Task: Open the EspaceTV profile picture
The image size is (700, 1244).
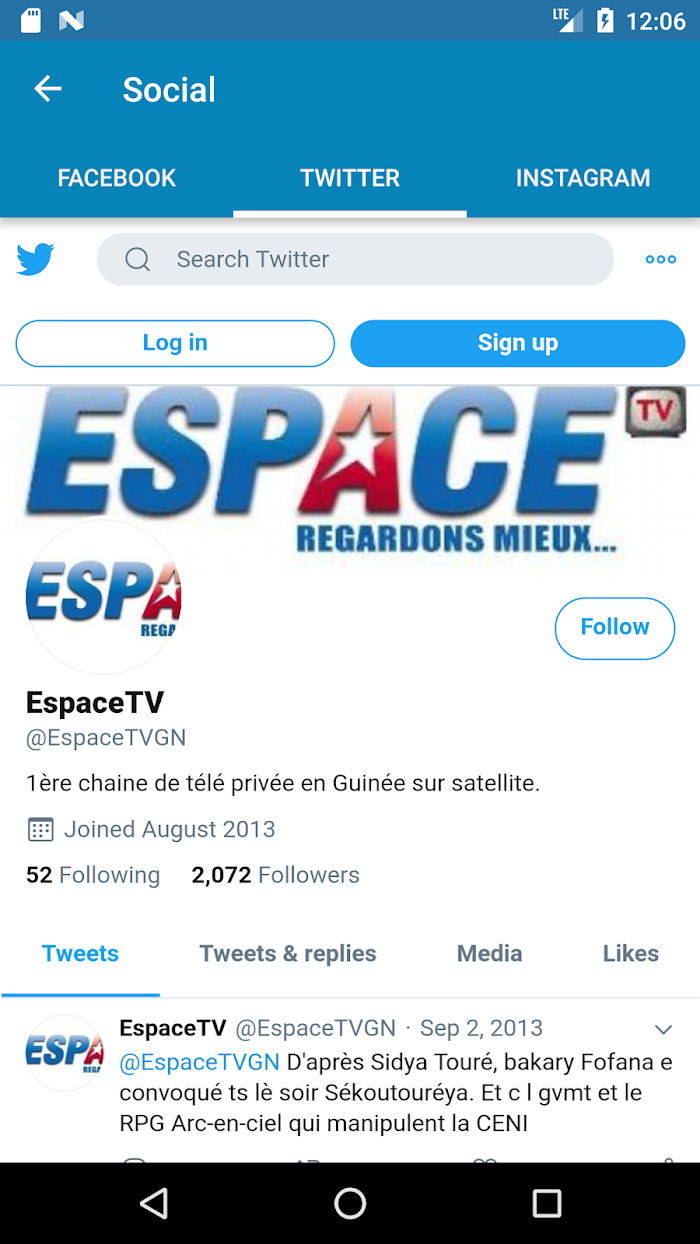Action: pos(103,597)
